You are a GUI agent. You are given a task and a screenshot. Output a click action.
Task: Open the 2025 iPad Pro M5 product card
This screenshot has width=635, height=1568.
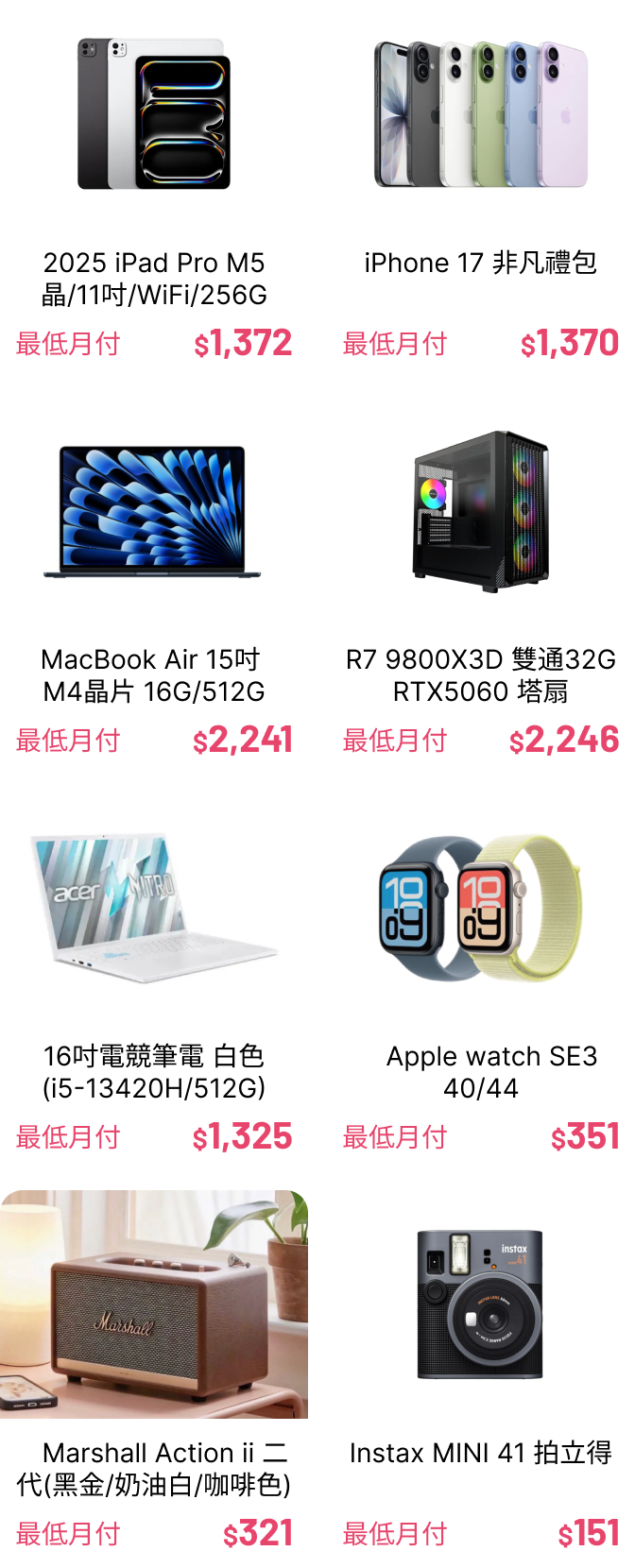(x=154, y=189)
